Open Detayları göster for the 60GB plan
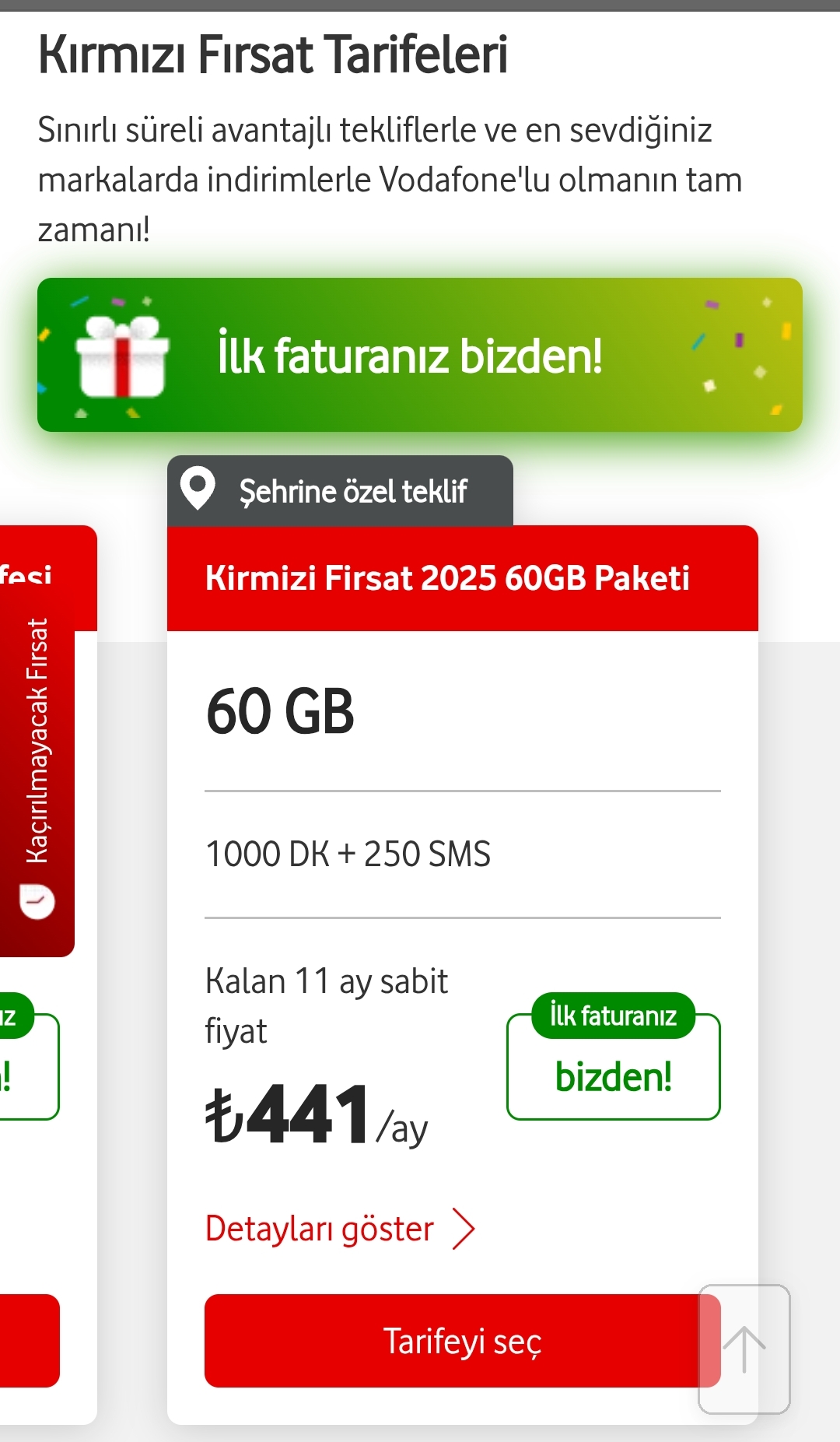The width and height of the screenshot is (840, 1442). point(340,1229)
